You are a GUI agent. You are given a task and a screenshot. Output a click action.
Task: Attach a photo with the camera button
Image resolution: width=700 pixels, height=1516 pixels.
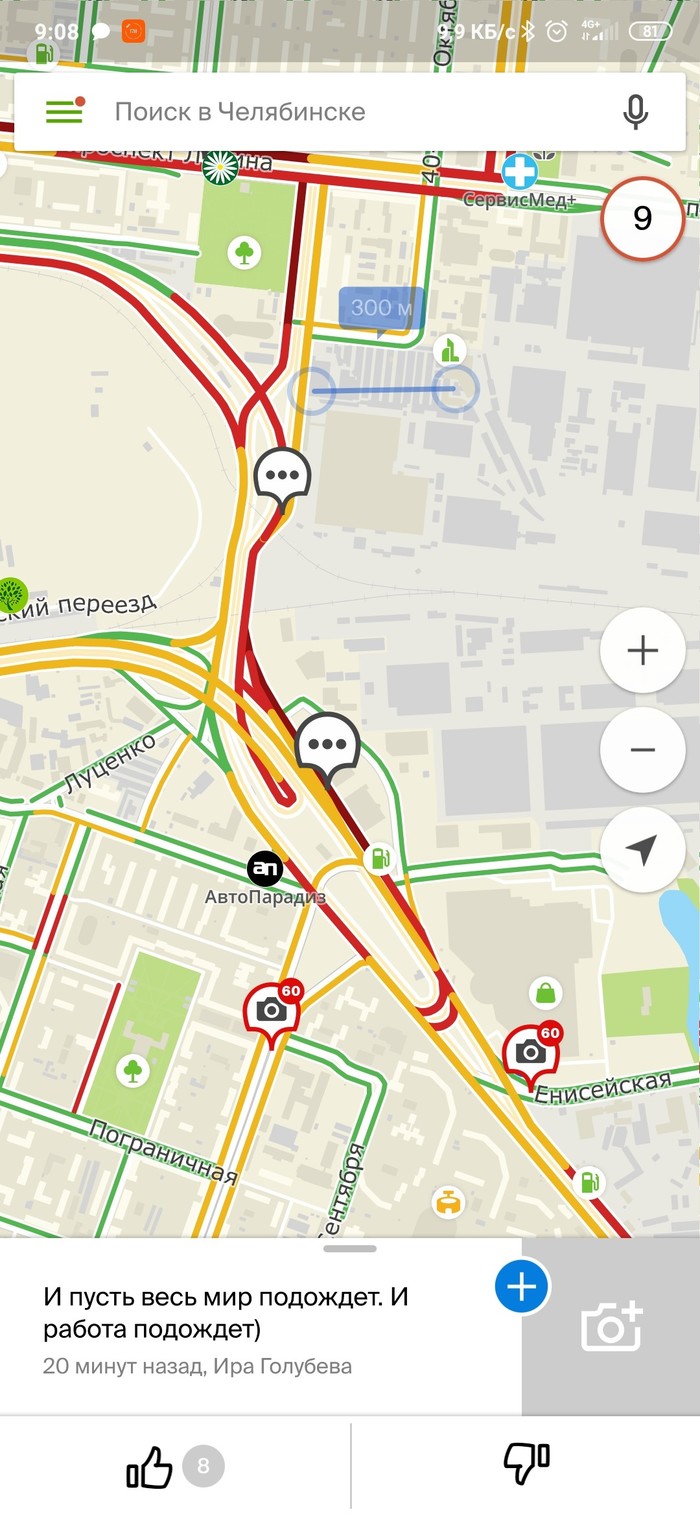[611, 1327]
